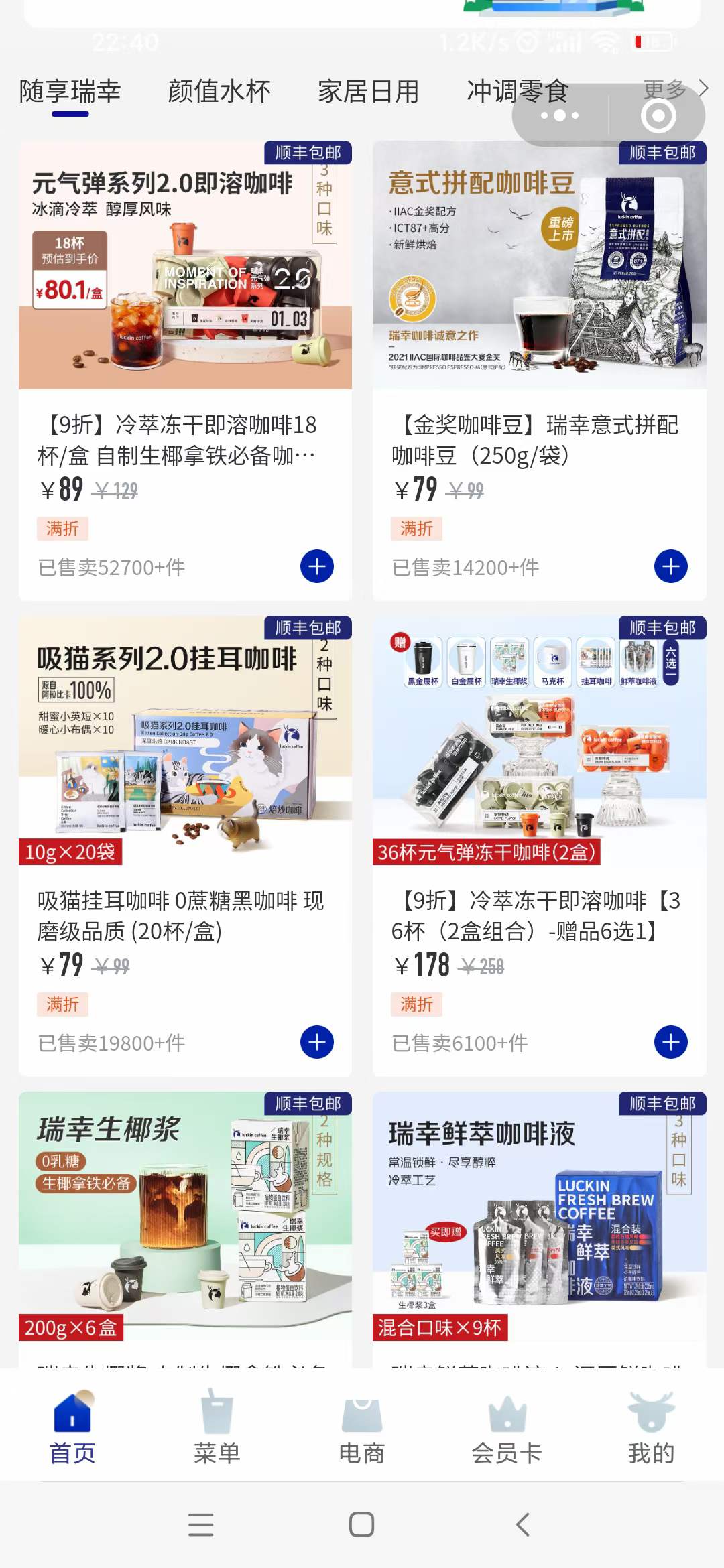Screen dimensions: 724x1568
Task: View the 意式拼配咖啡豆 product details
Action: tap(539, 268)
